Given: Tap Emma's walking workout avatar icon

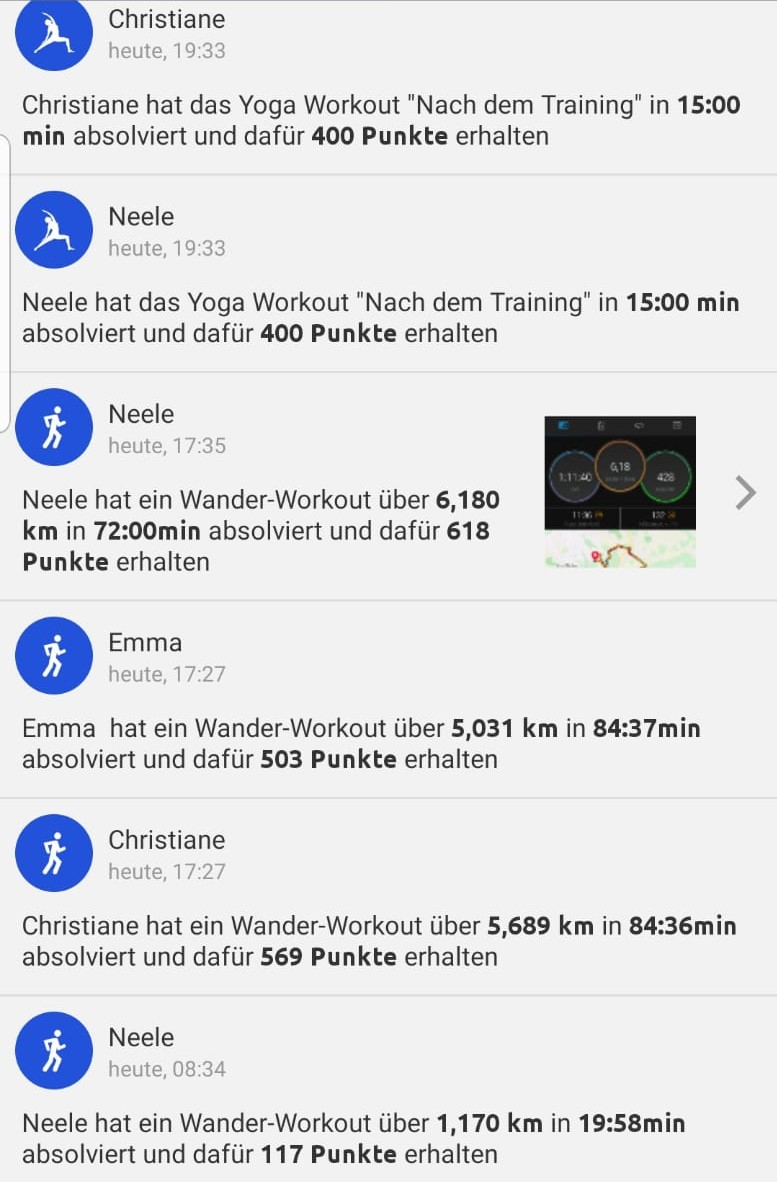Looking at the screenshot, I should (x=54, y=655).
